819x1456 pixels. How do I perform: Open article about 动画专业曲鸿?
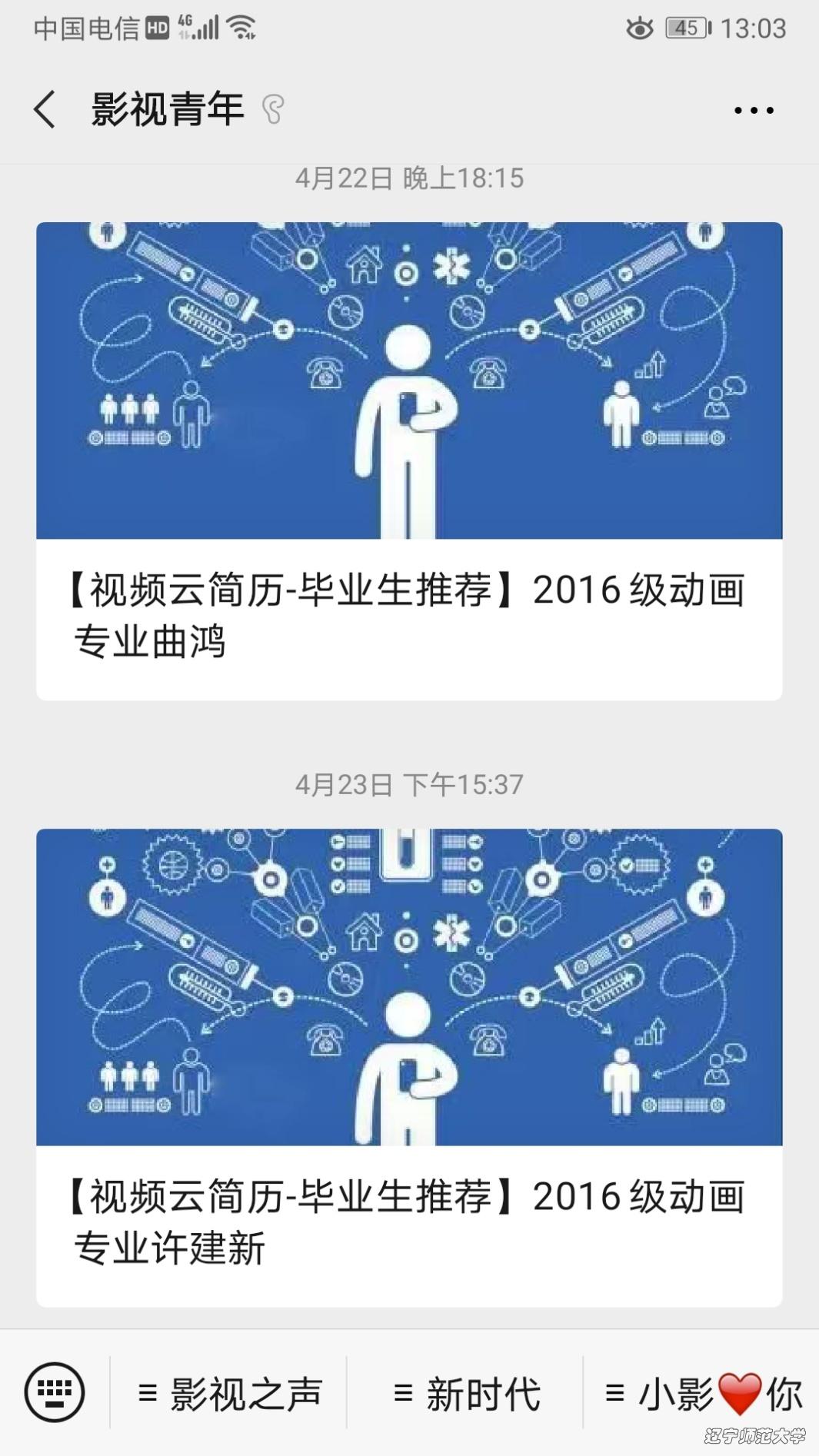[x=409, y=461]
